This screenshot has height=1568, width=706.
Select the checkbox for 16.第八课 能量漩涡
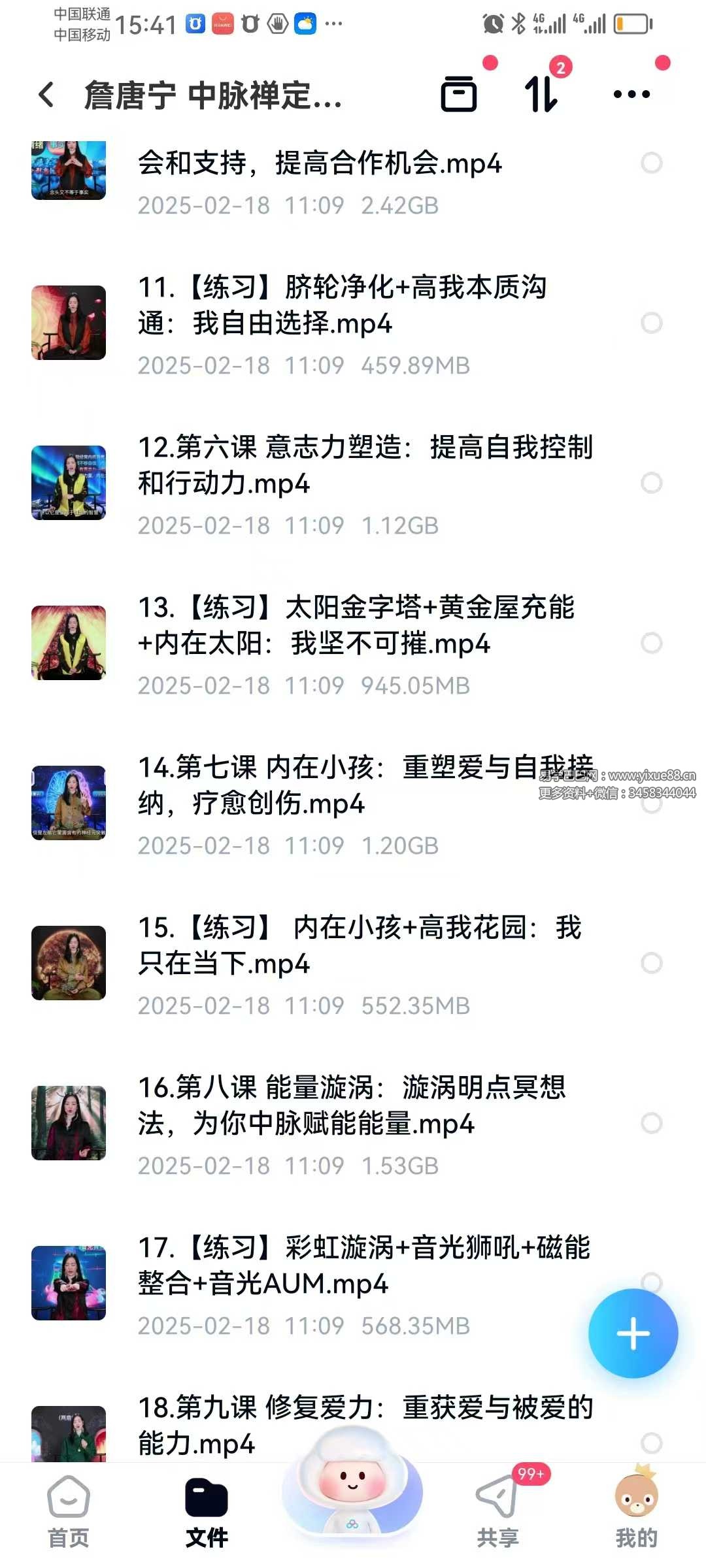[x=651, y=1123]
